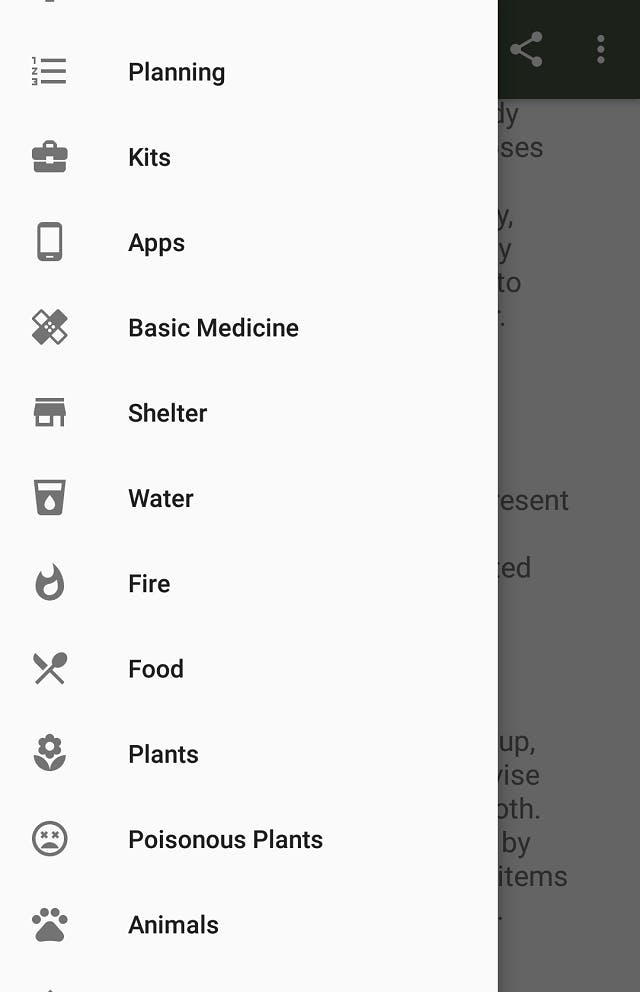This screenshot has width=640, height=992.
Task: Open the Apps entry
Action: coord(156,243)
